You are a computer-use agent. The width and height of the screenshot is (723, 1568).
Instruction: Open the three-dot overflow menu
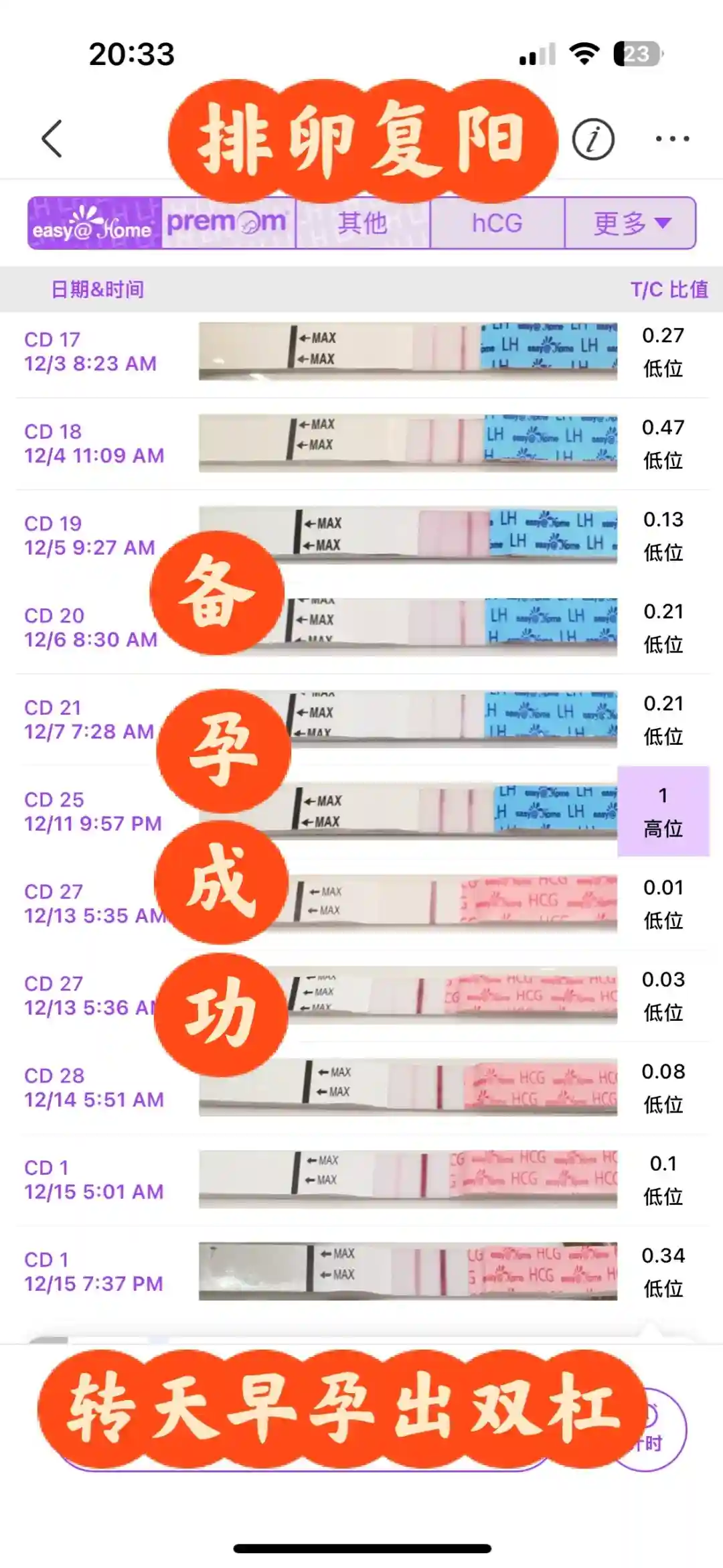(672, 139)
